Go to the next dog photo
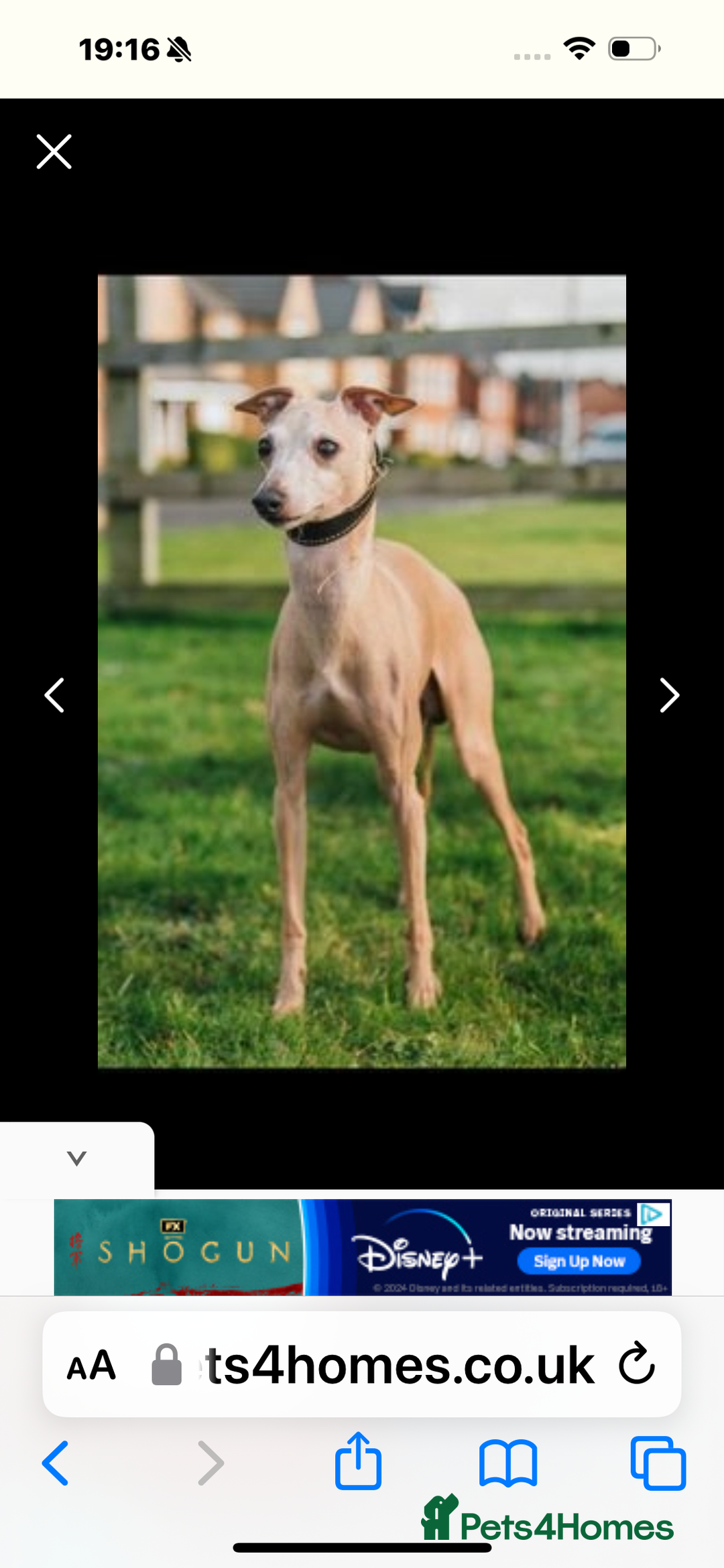The image size is (724, 1568). click(x=669, y=695)
